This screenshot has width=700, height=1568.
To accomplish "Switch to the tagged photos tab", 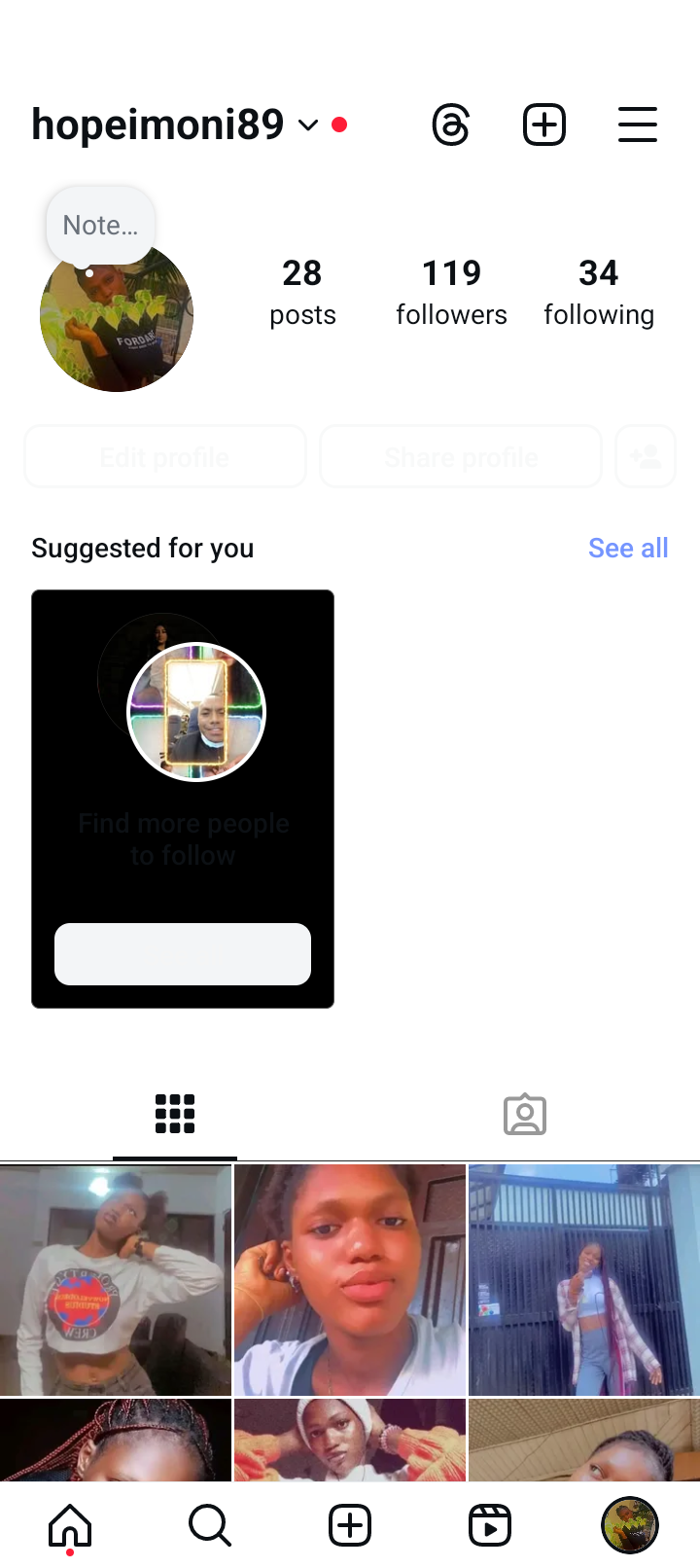I will pos(525,1115).
